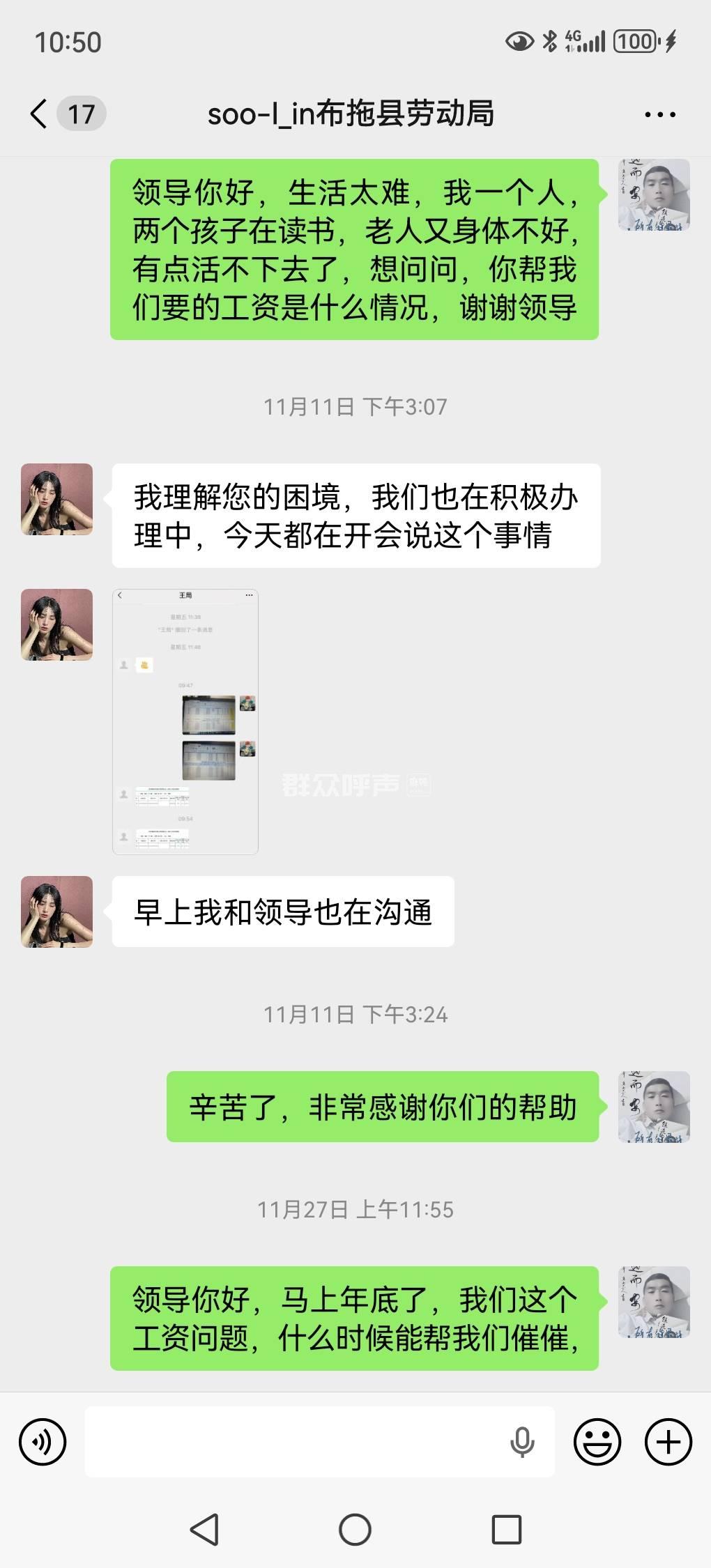Focus the message text field

point(293,1442)
